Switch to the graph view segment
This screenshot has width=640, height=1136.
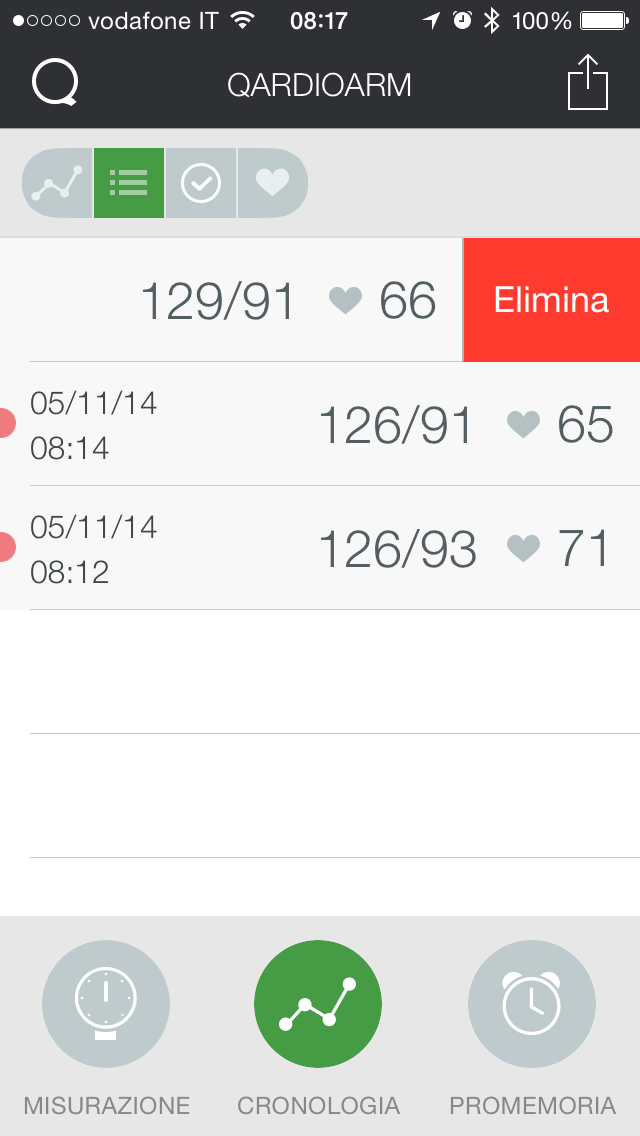[x=58, y=183]
